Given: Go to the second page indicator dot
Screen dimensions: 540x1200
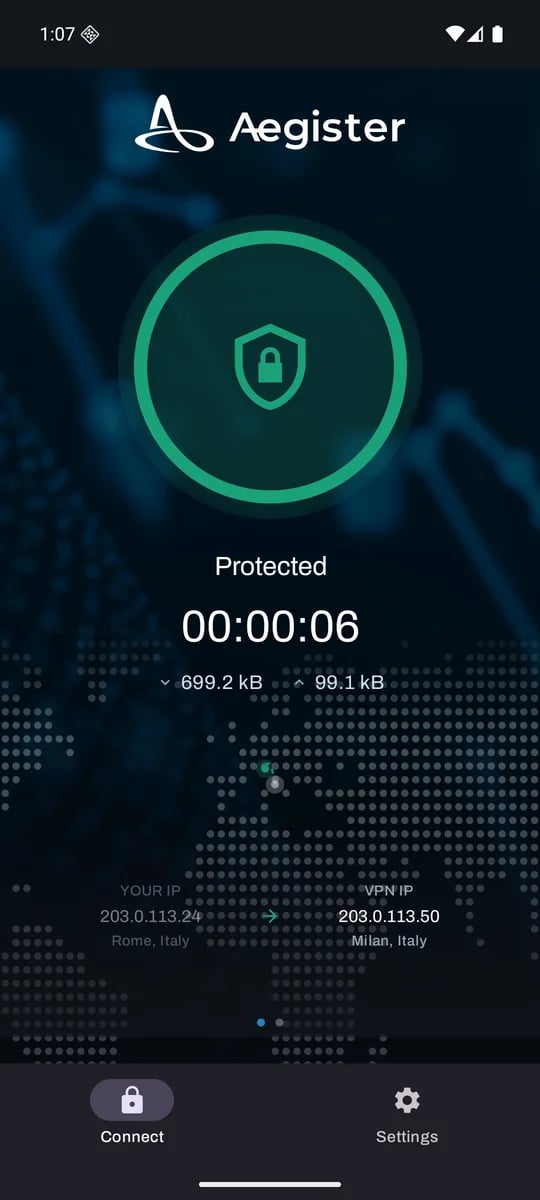Looking at the screenshot, I should coord(279,1022).
